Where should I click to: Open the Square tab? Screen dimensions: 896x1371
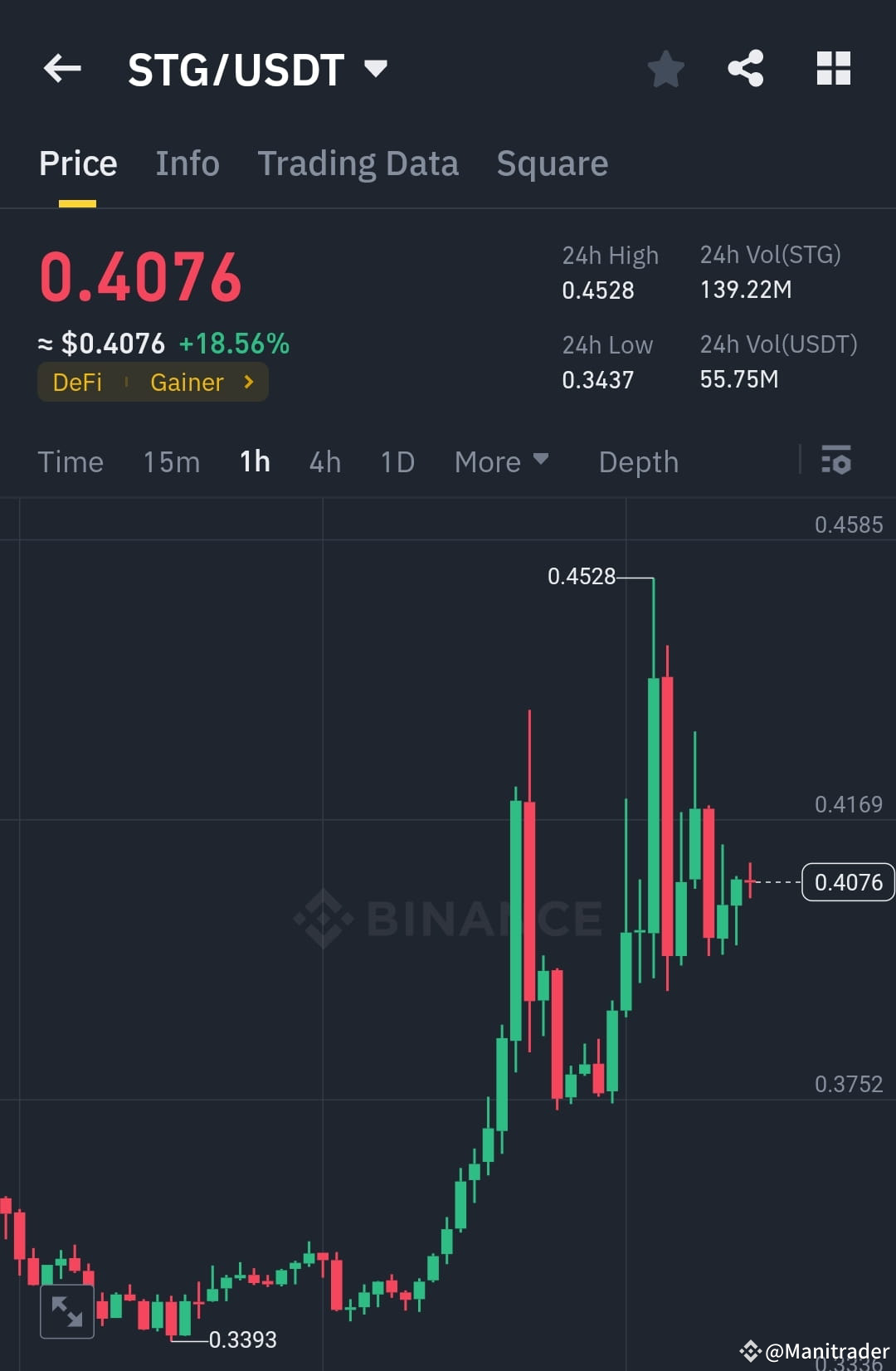(552, 163)
